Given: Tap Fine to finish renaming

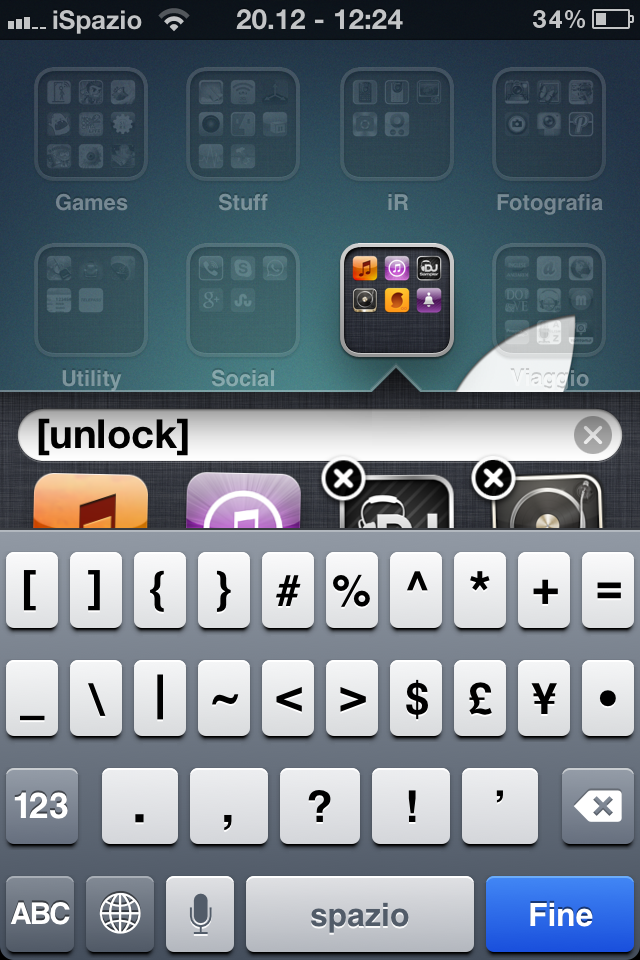Looking at the screenshot, I should (x=560, y=914).
